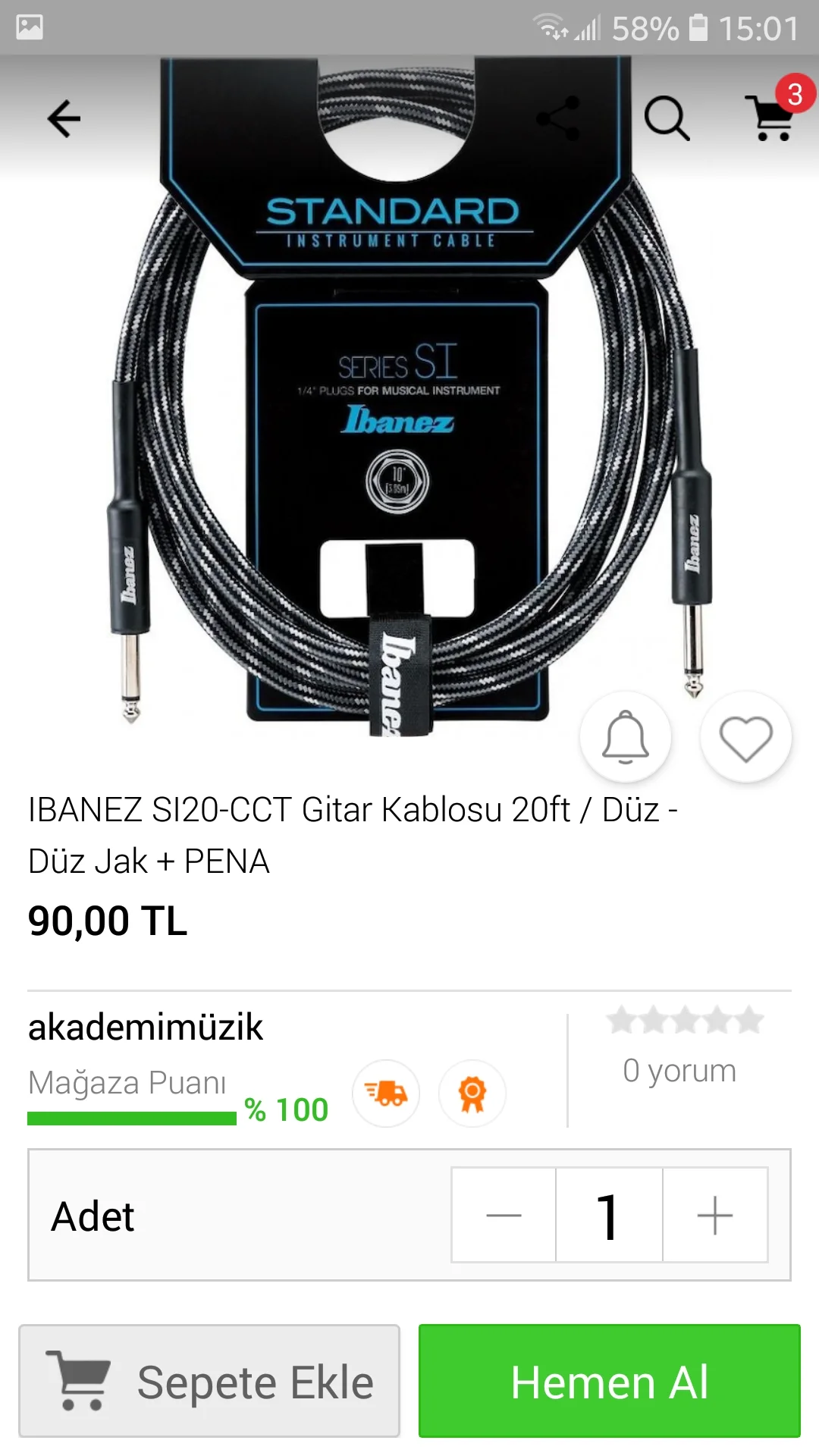Click the seller award ribbon icon

tap(472, 1092)
